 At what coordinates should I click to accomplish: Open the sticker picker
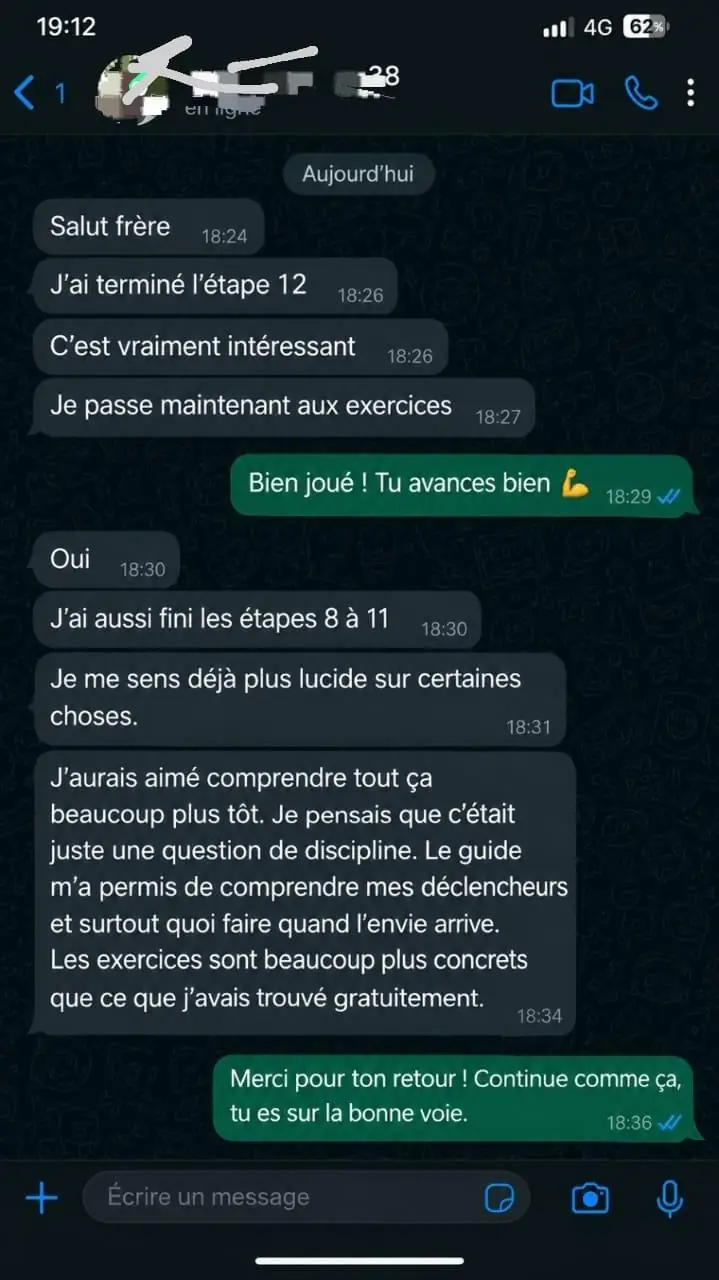point(499,1198)
